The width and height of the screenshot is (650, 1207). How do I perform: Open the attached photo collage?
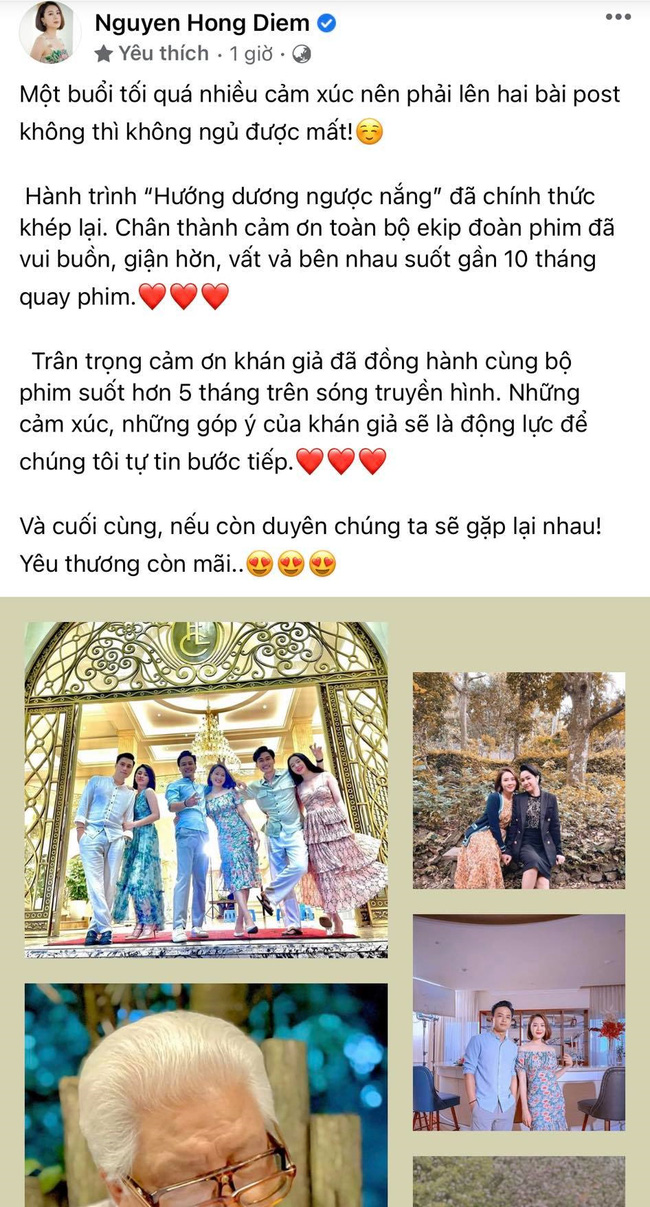tap(325, 900)
